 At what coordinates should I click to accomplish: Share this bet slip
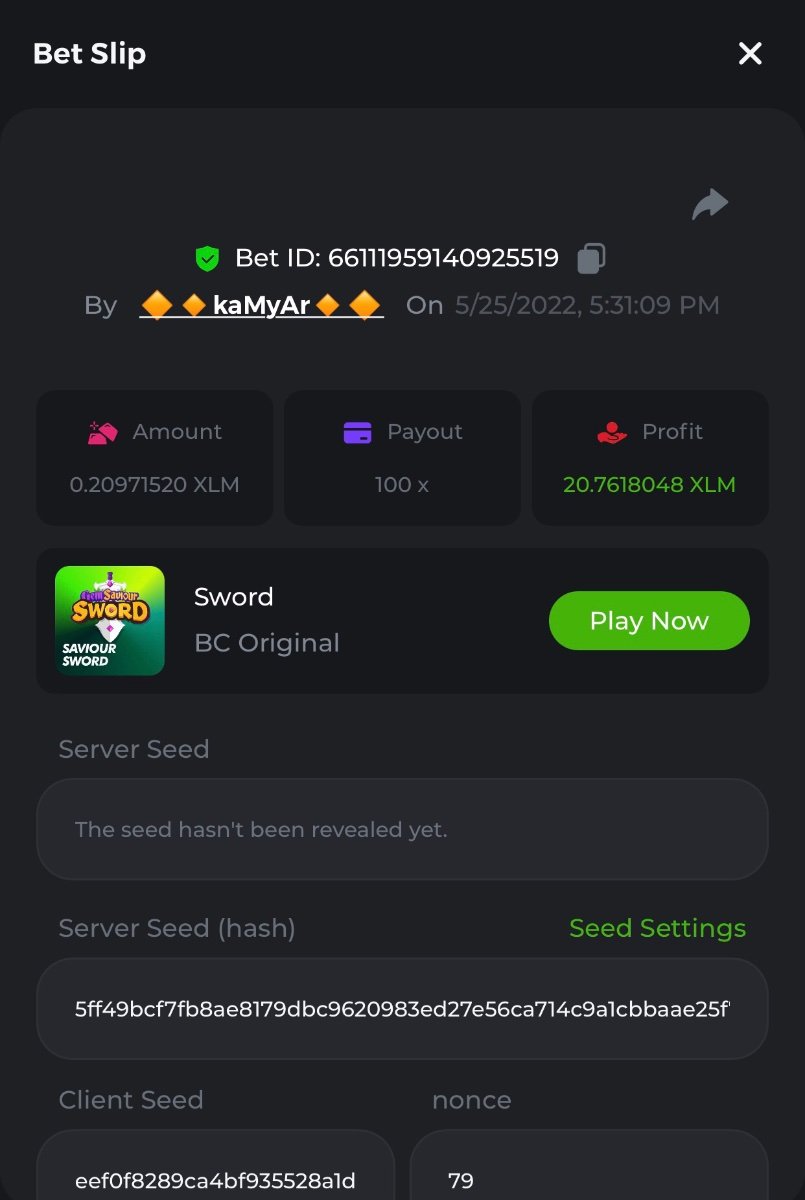tap(710, 204)
